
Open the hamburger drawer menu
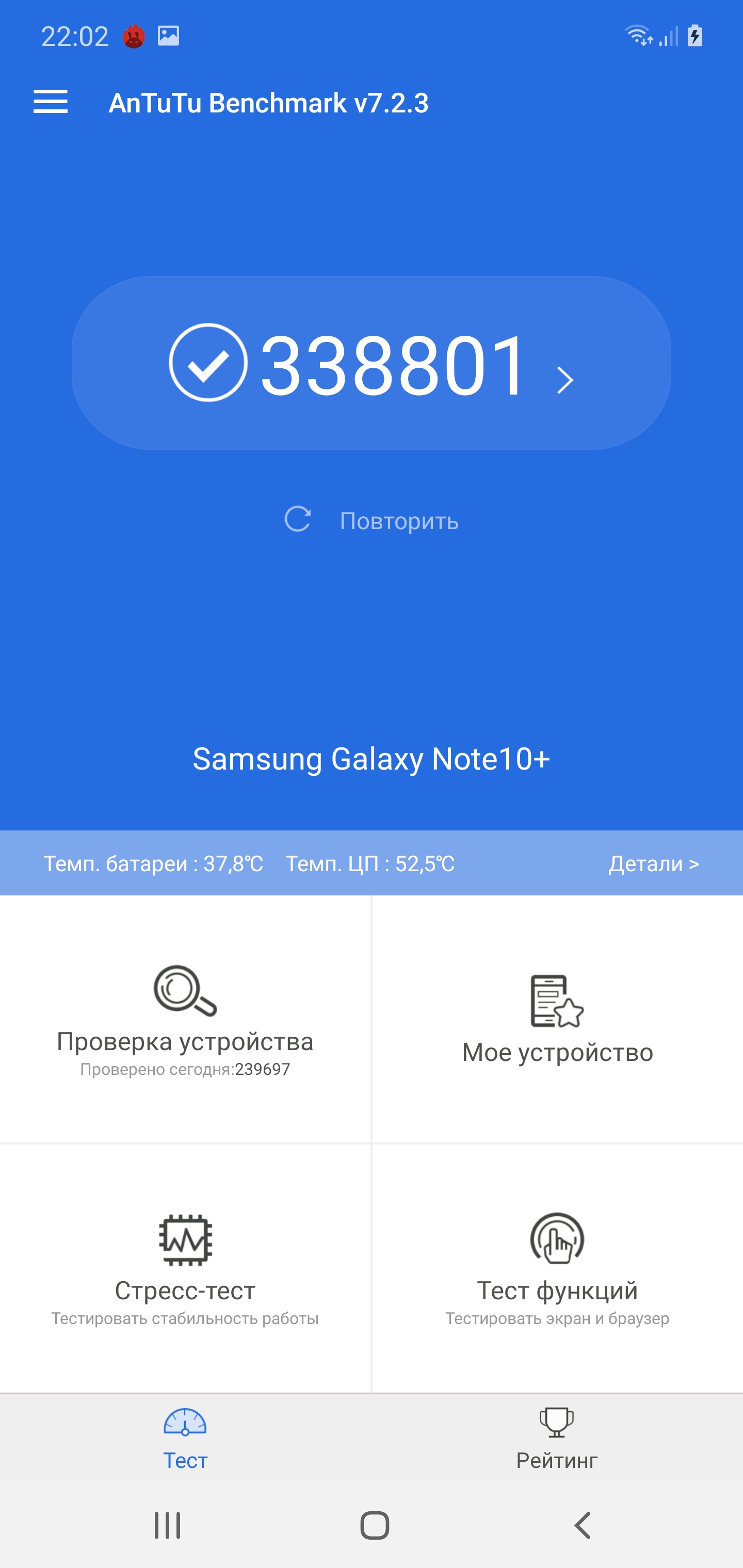(x=51, y=102)
